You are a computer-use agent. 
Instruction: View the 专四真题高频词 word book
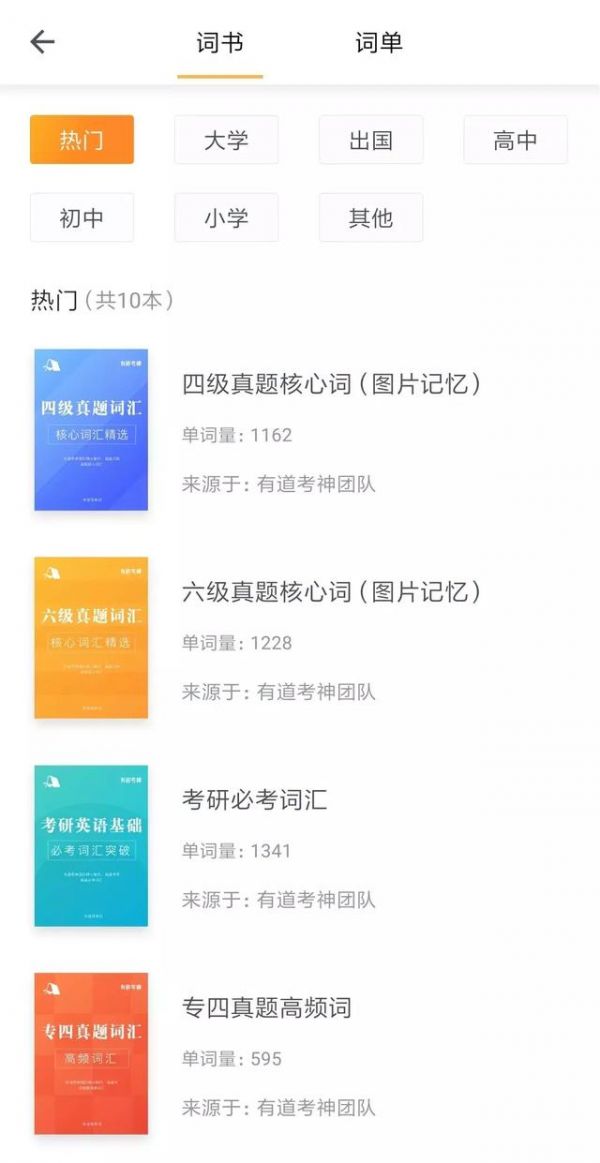tap(300, 1053)
